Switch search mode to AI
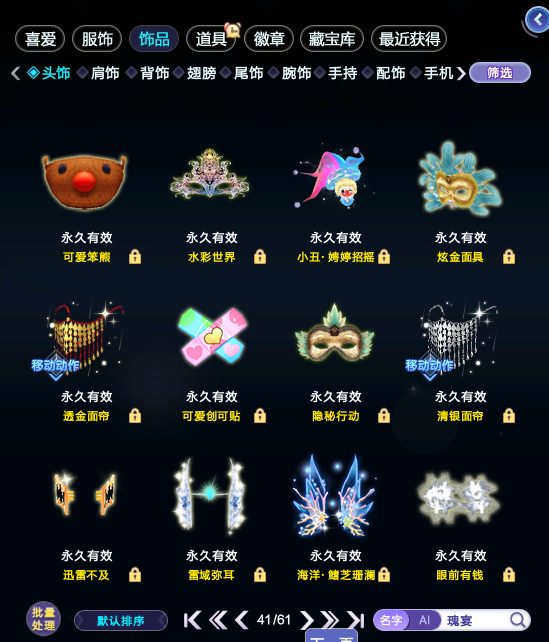This screenshot has width=549, height=642. click(x=424, y=620)
